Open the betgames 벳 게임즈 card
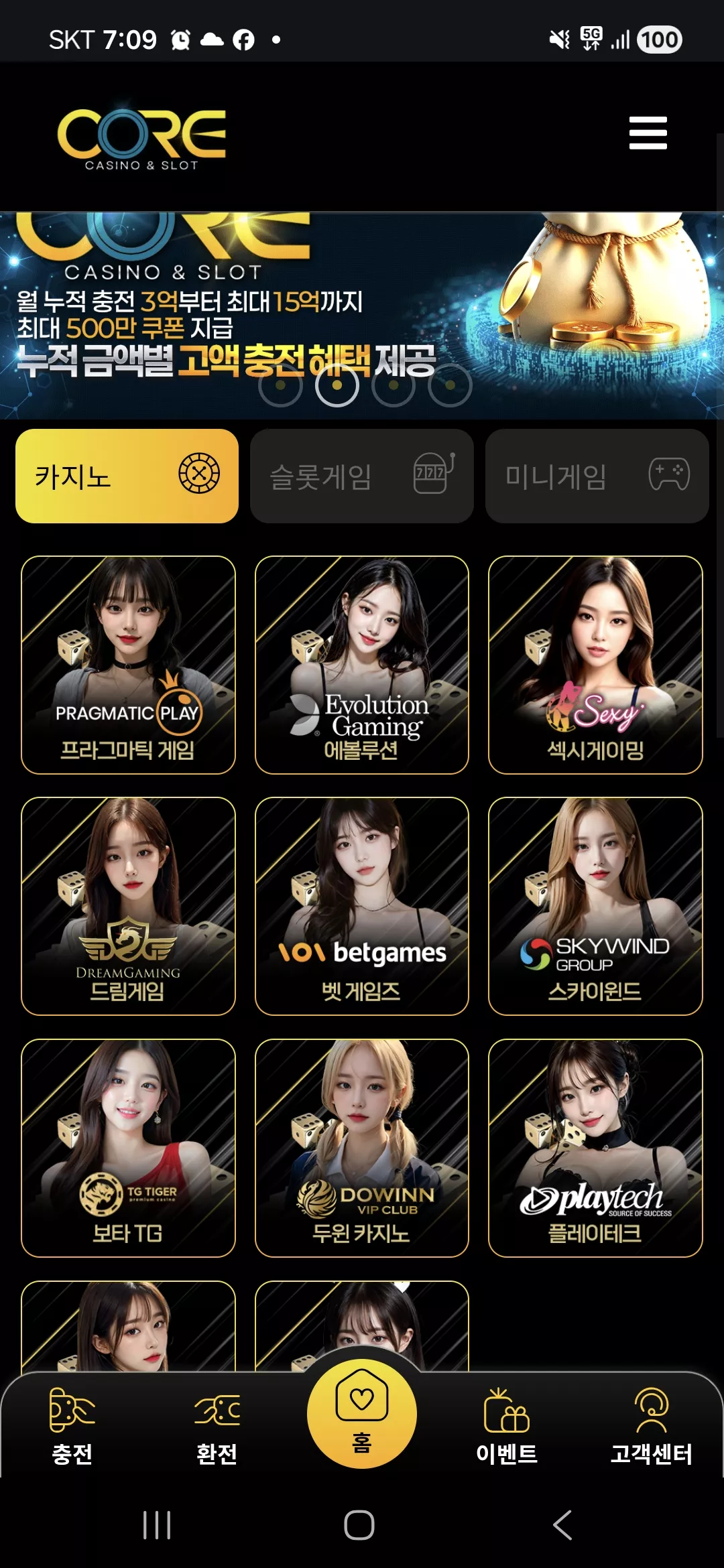This screenshot has height=1568, width=724. [362, 906]
